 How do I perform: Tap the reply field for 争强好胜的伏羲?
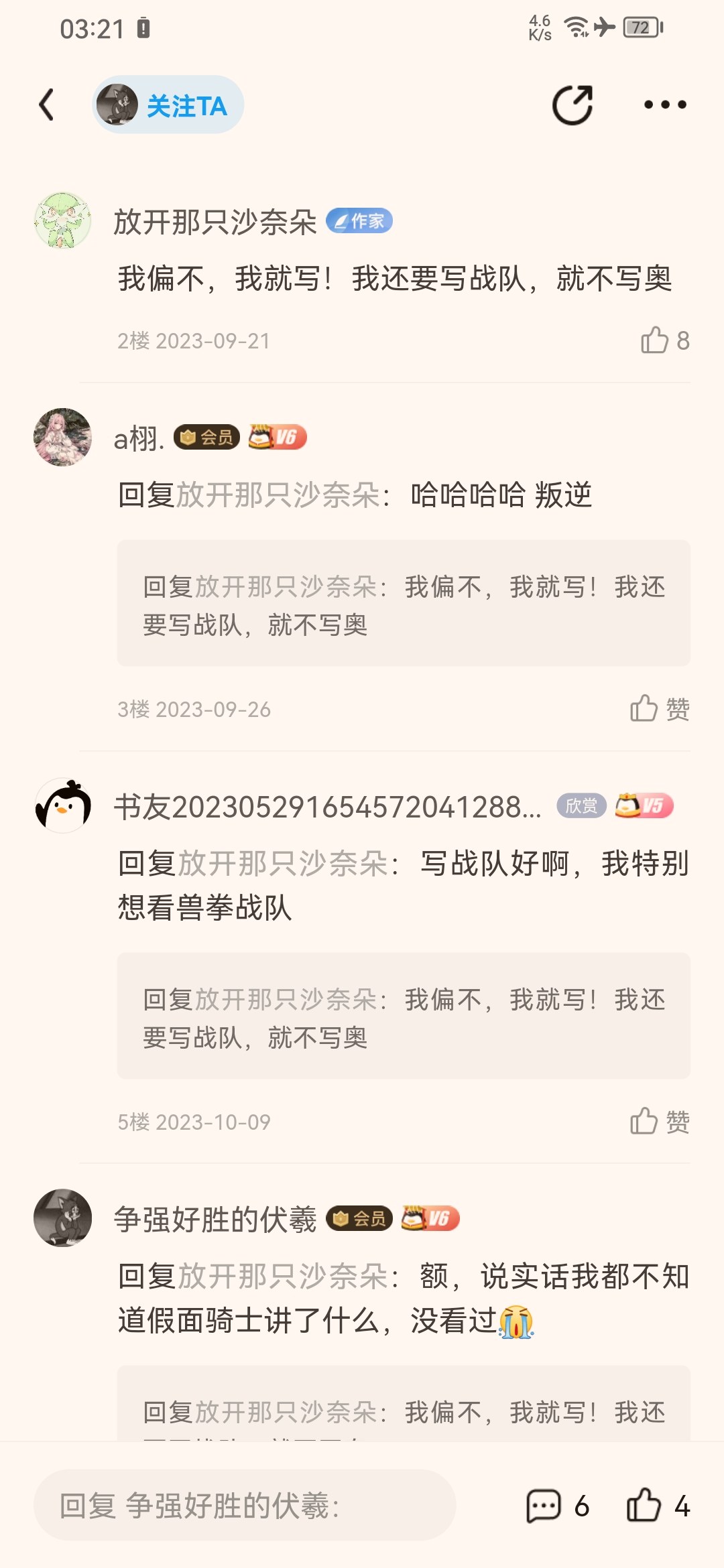click(245, 1506)
